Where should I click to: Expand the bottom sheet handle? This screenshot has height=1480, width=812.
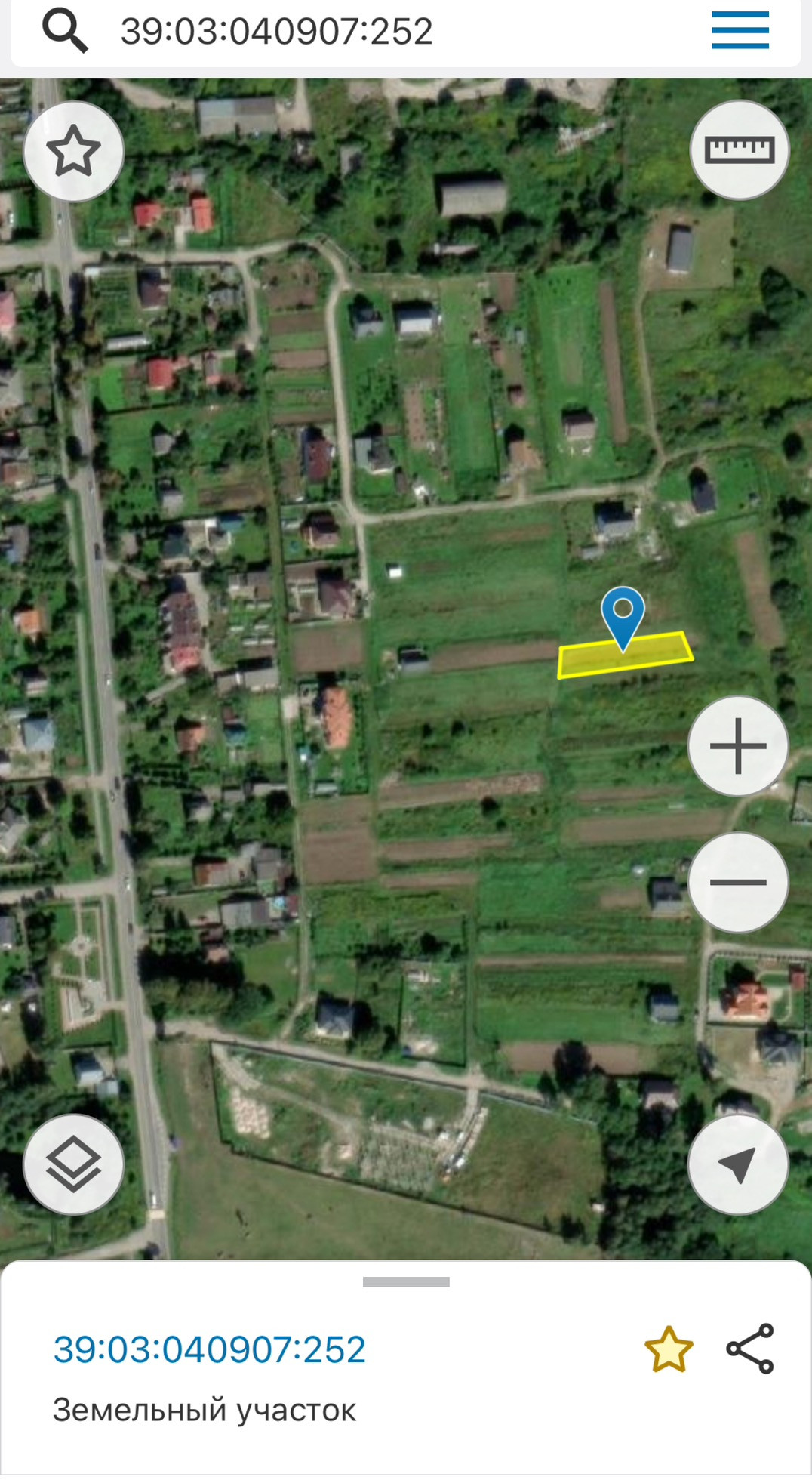click(406, 1281)
